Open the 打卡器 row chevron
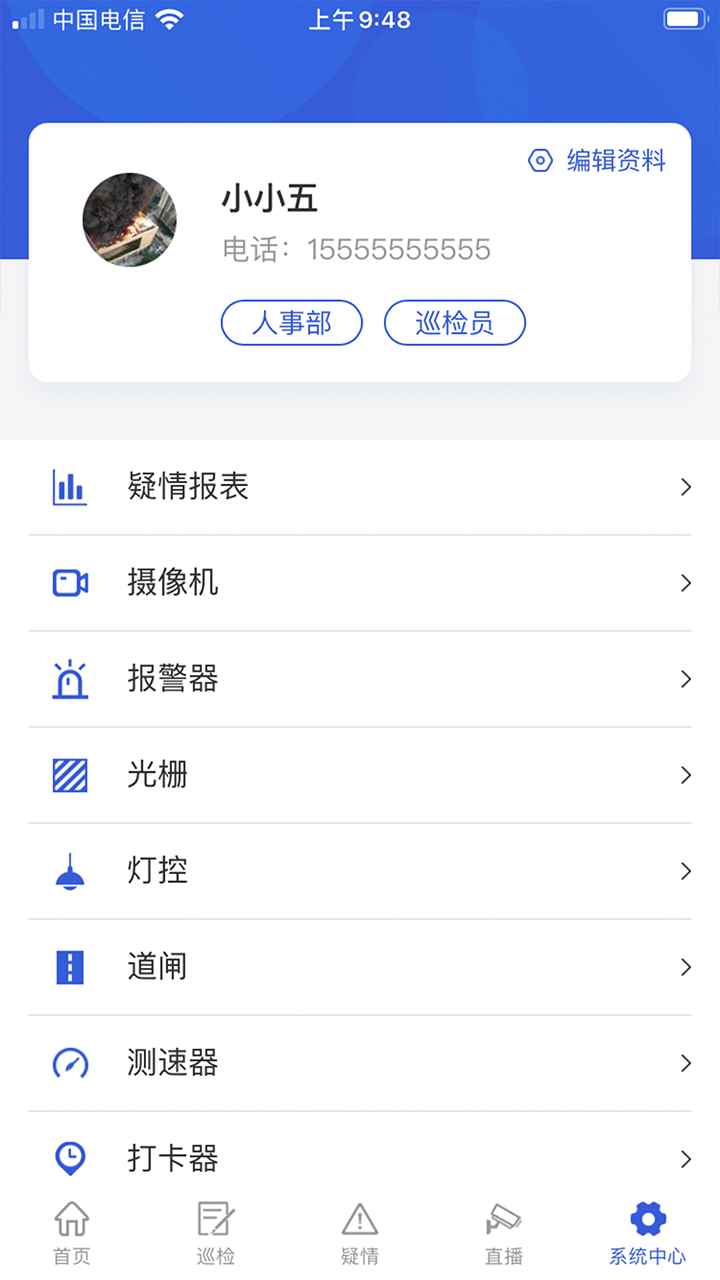720x1280 pixels. pyautogui.click(x=685, y=1159)
